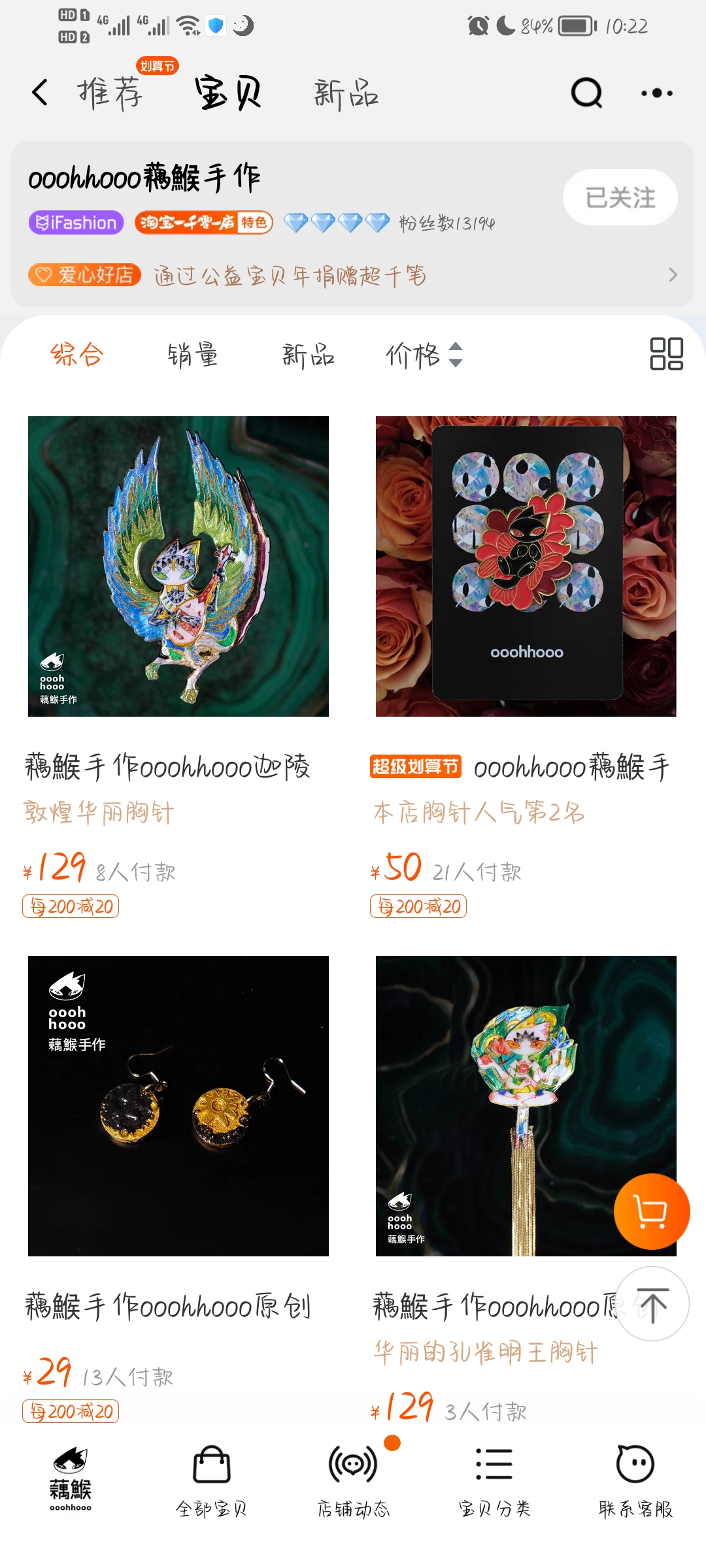This screenshot has height=1568, width=706.
Task: Go back using the top-left arrow
Action: pyautogui.click(x=41, y=93)
